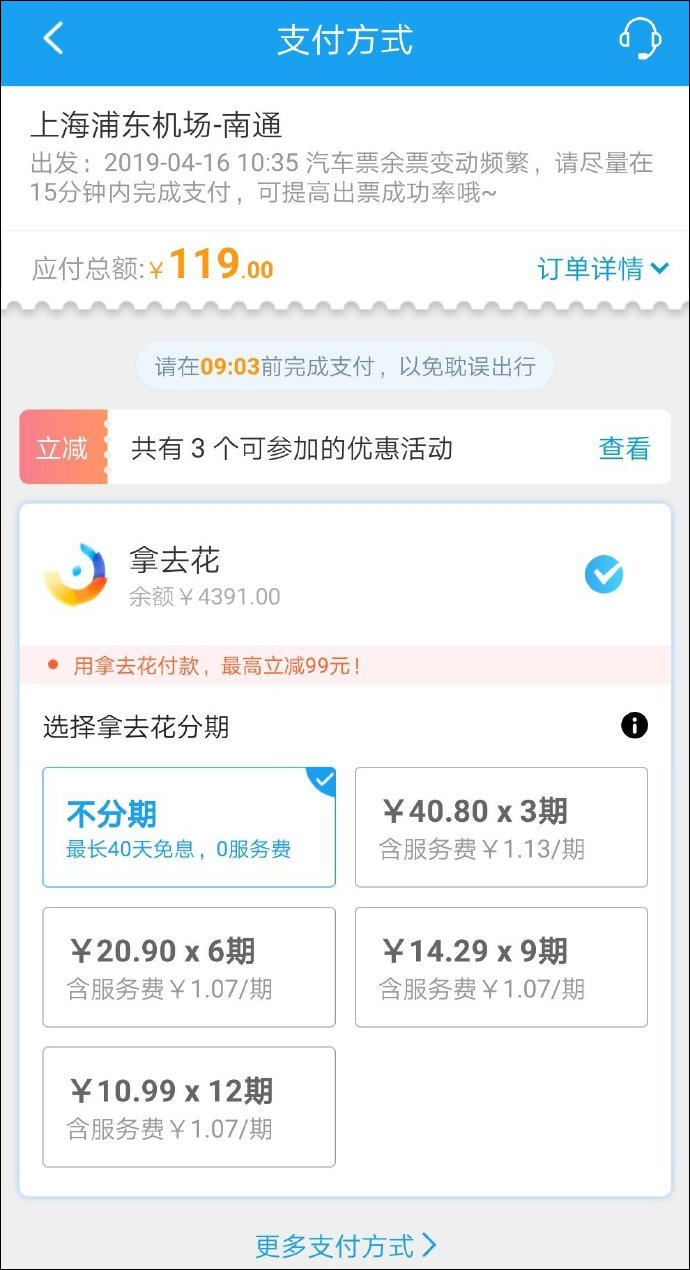Select the 不分期 no-installment option
The image size is (690, 1270).
point(189,827)
